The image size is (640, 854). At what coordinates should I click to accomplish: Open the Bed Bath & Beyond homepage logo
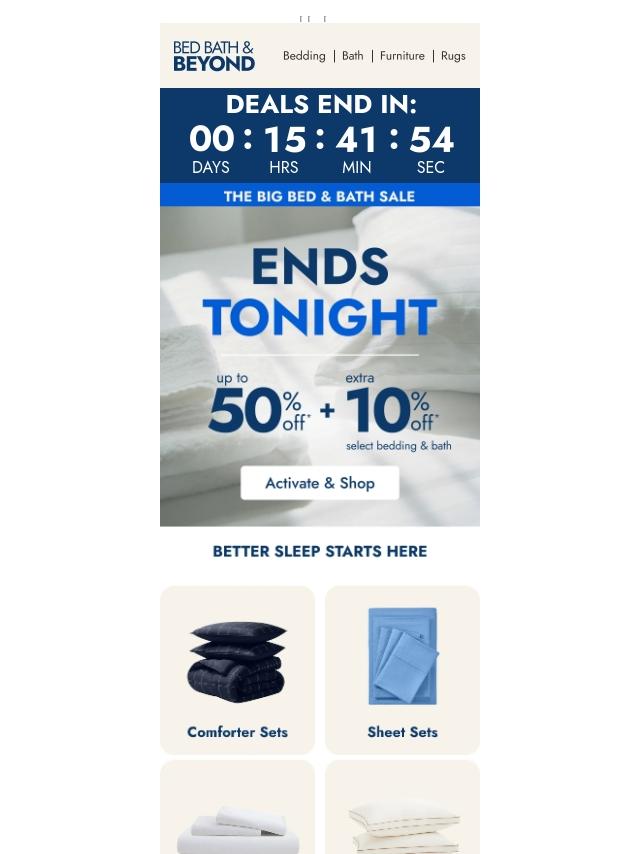[x=214, y=56]
